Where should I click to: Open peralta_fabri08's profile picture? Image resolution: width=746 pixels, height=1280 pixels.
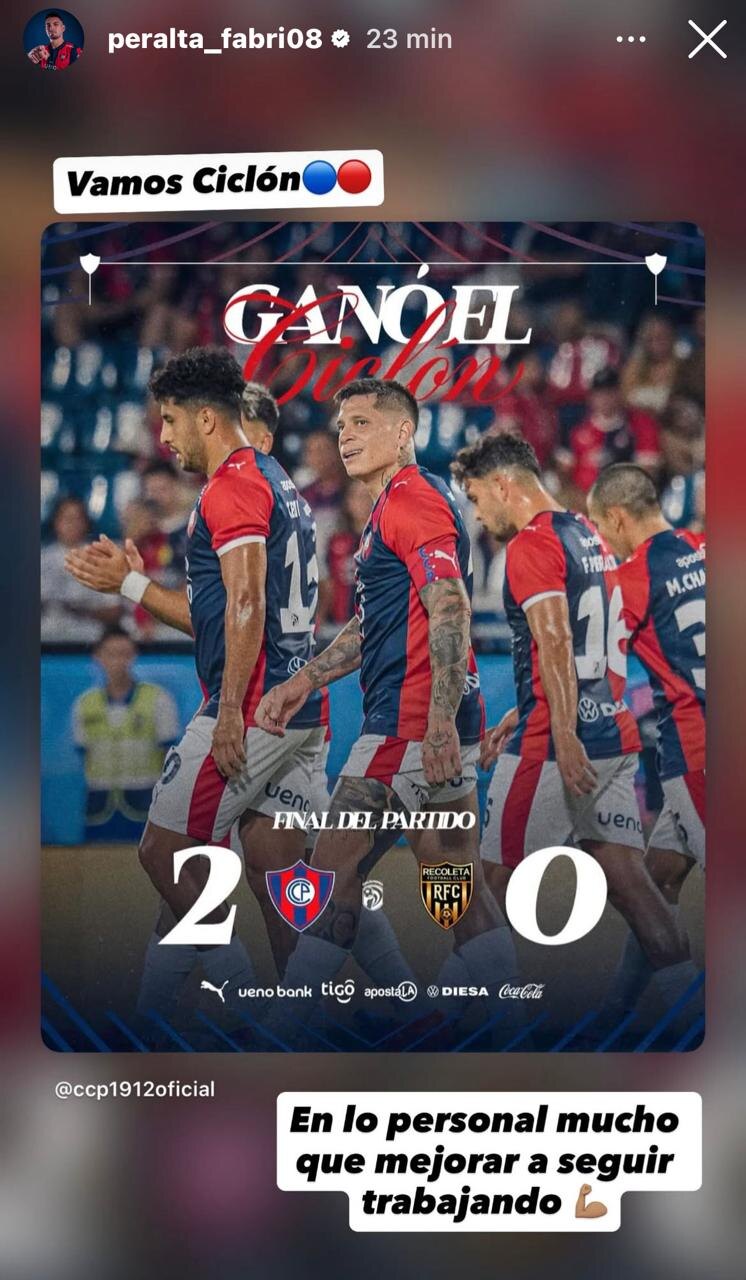click(x=53, y=39)
